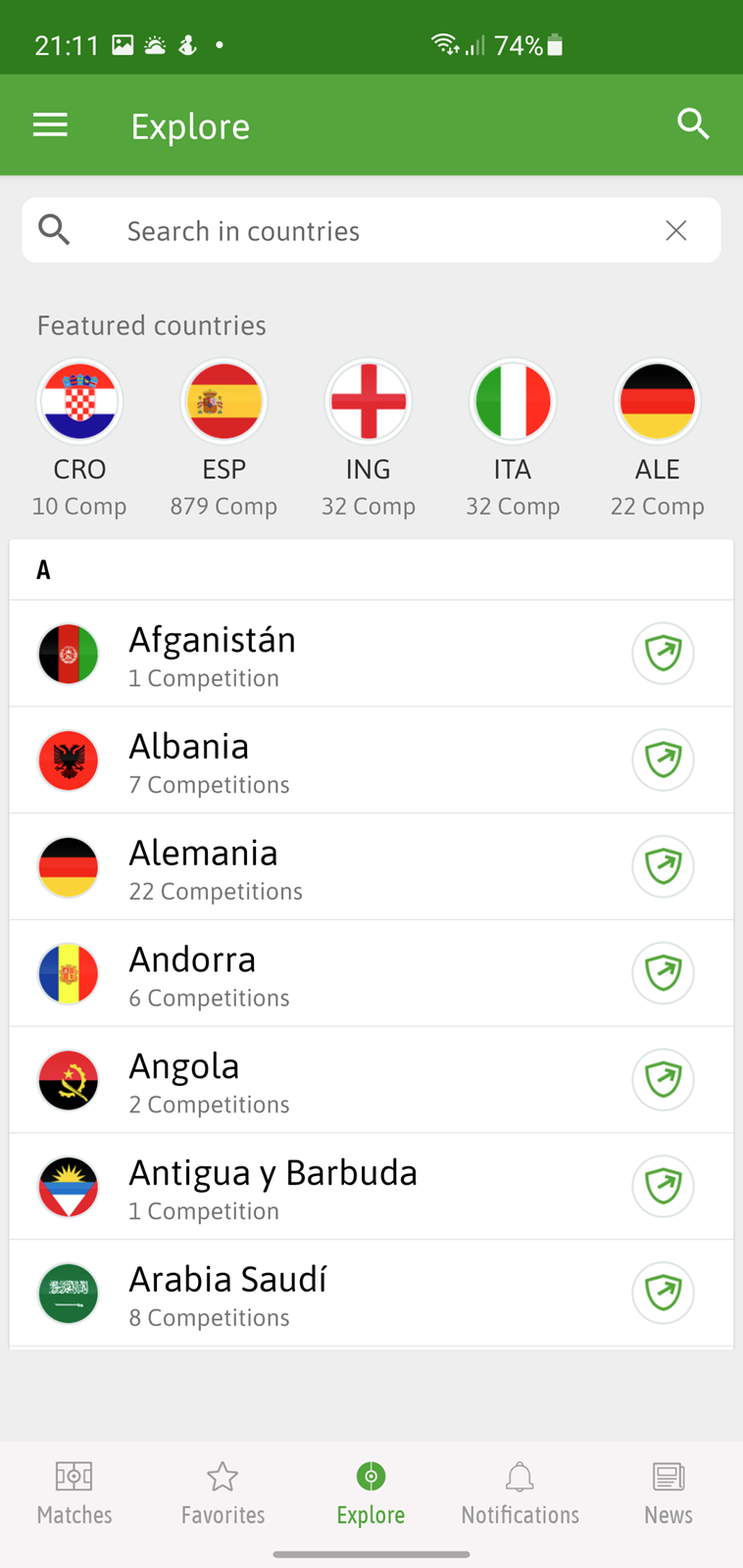
Task: Go to the Favorites tab
Action: pyautogui.click(x=223, y=1494)
